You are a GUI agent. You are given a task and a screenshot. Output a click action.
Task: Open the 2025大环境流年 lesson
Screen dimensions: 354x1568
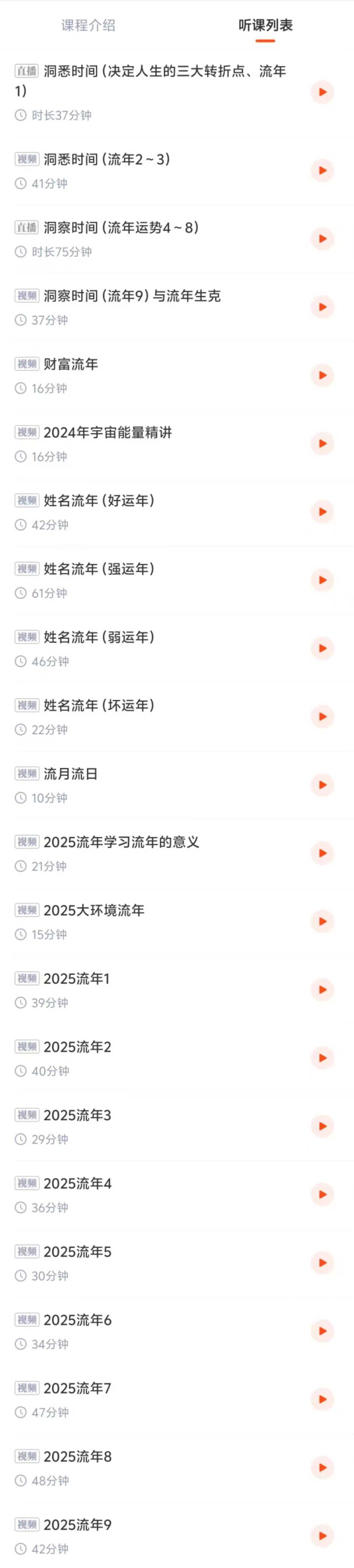[x=94, y=910]
